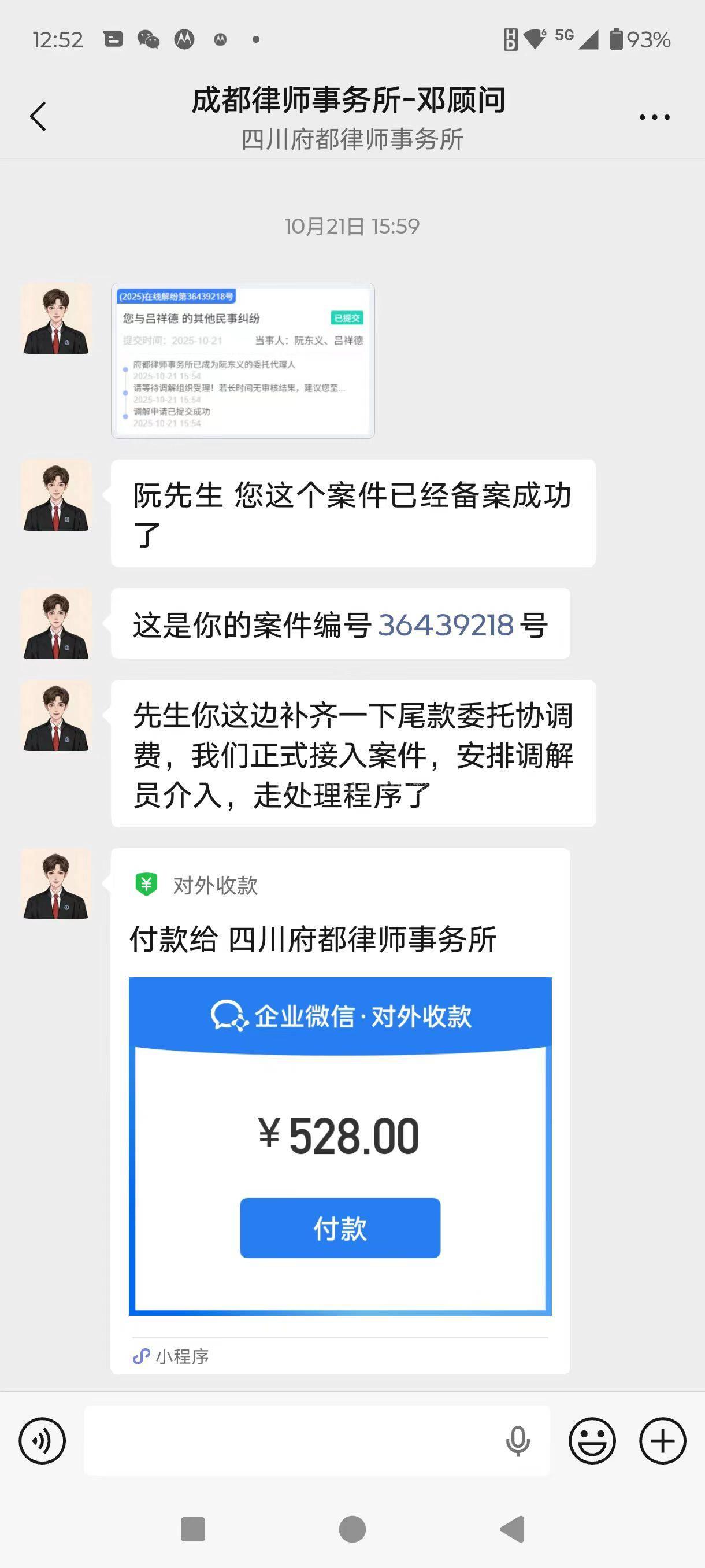The image size is (705, 1568).
Task: Open the case screenshot image message
Action: click(243, 360)
